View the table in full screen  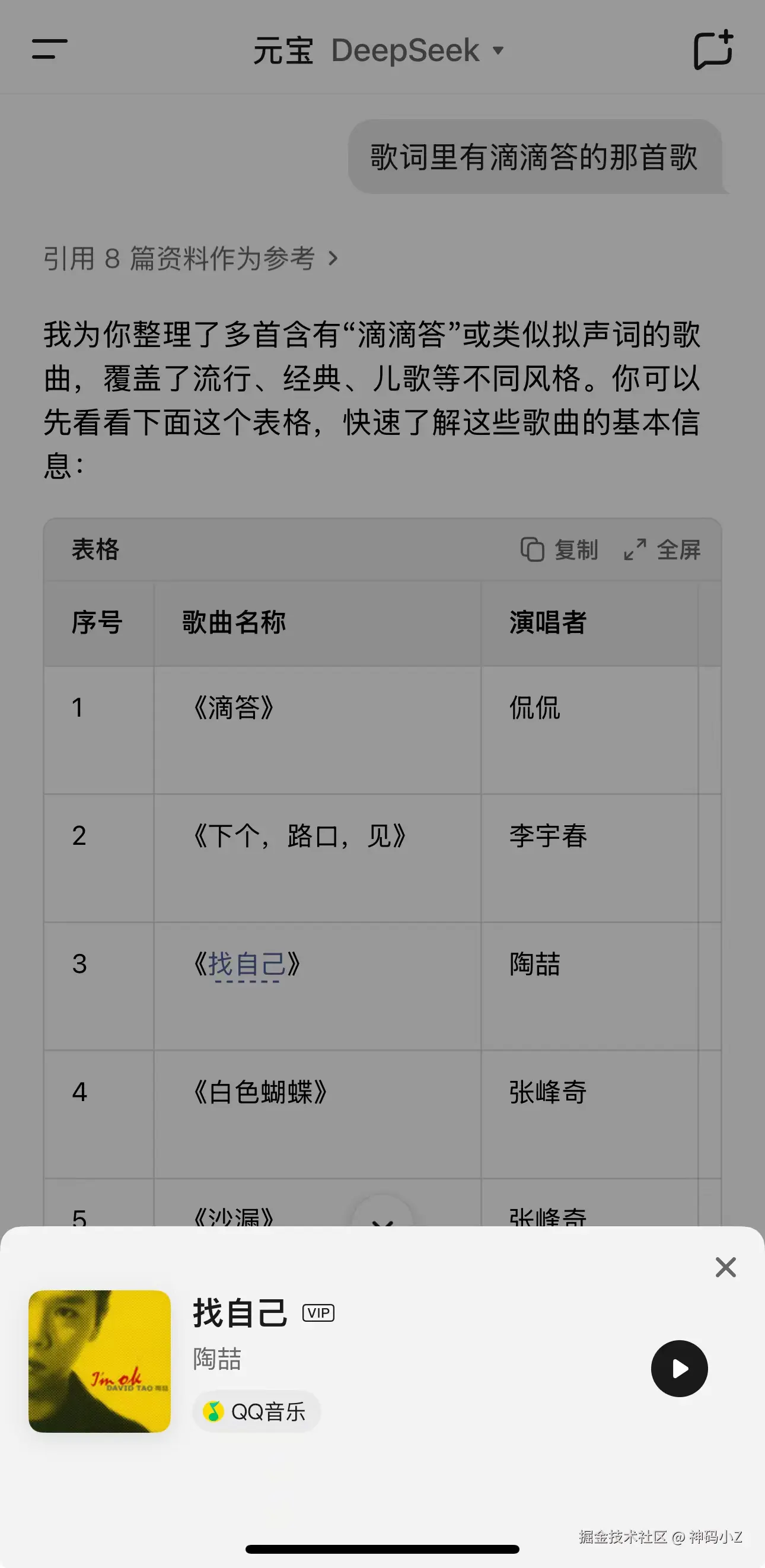coord(662,549)
